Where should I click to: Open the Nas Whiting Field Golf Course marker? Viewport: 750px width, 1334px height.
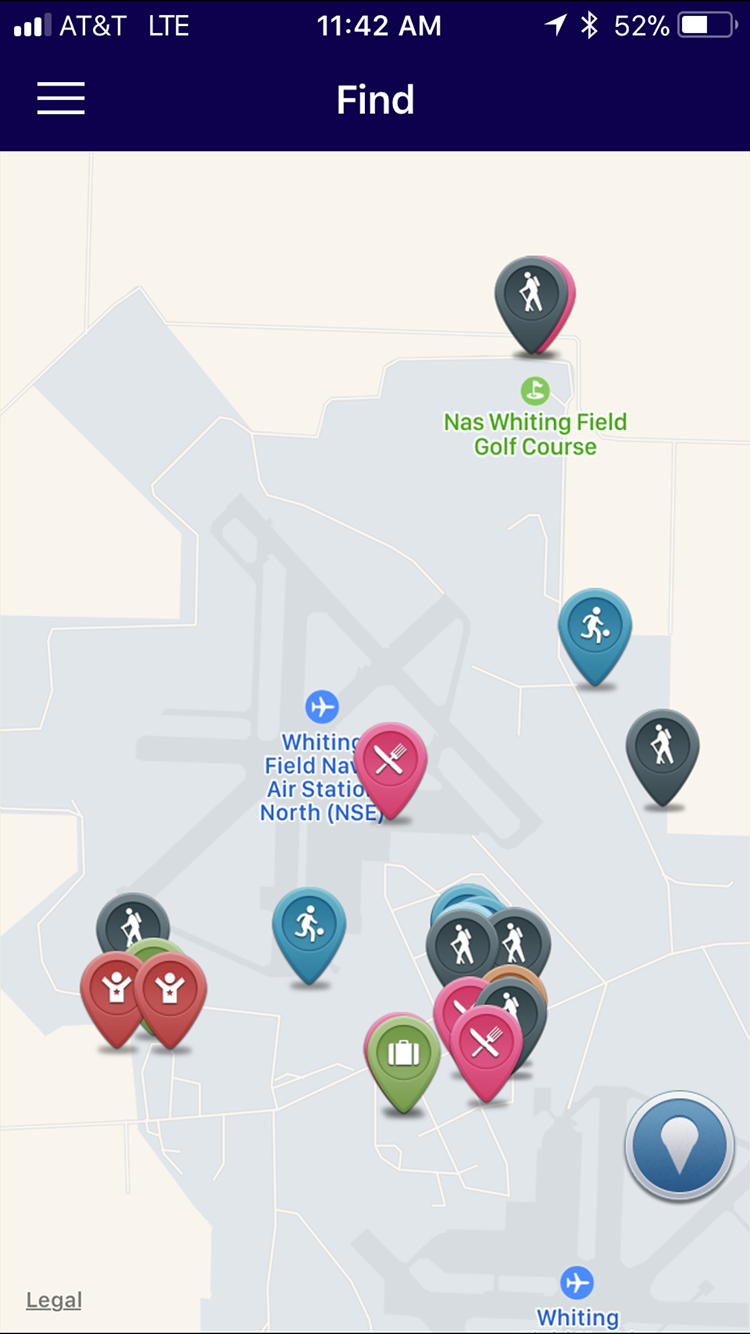(x=535, y=389)
